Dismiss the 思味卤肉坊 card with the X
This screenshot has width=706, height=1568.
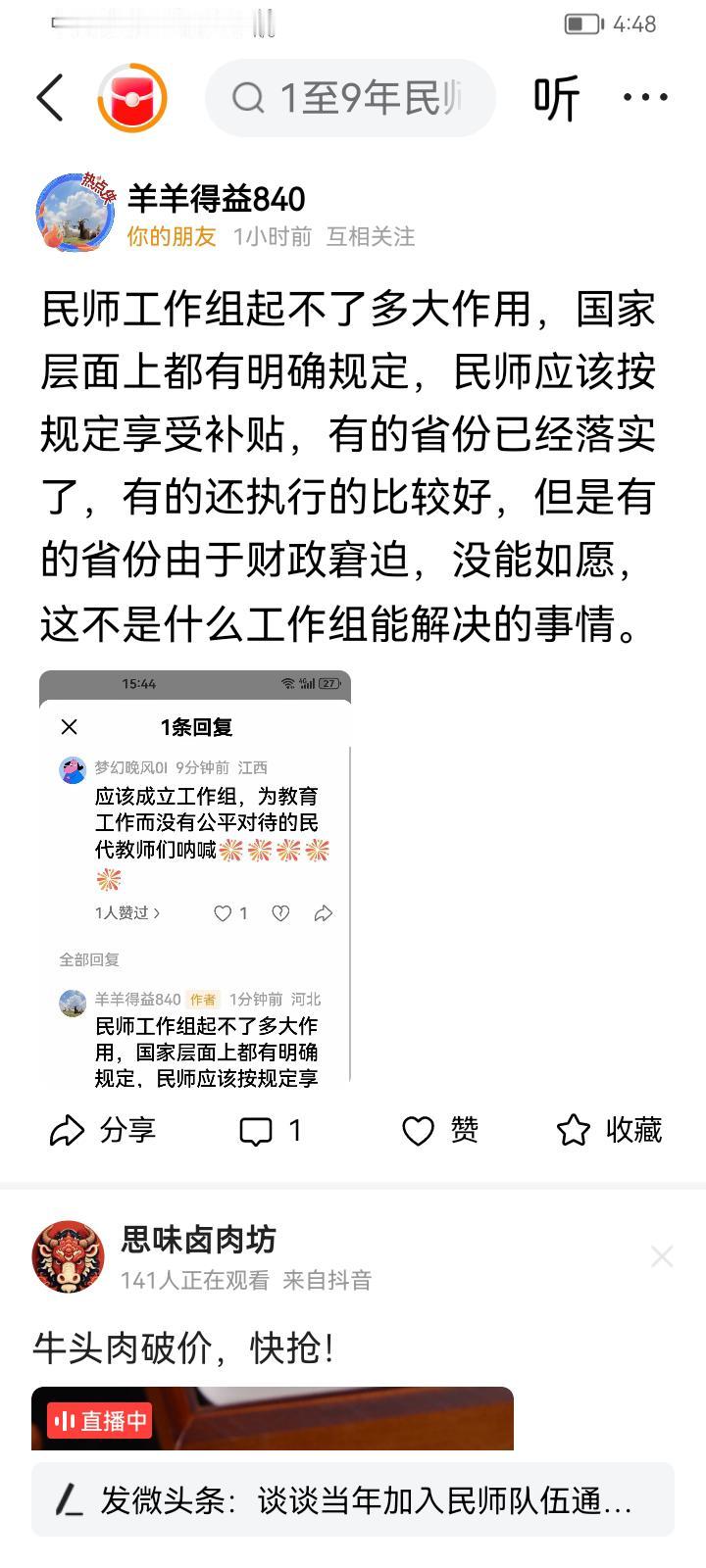662,1256
